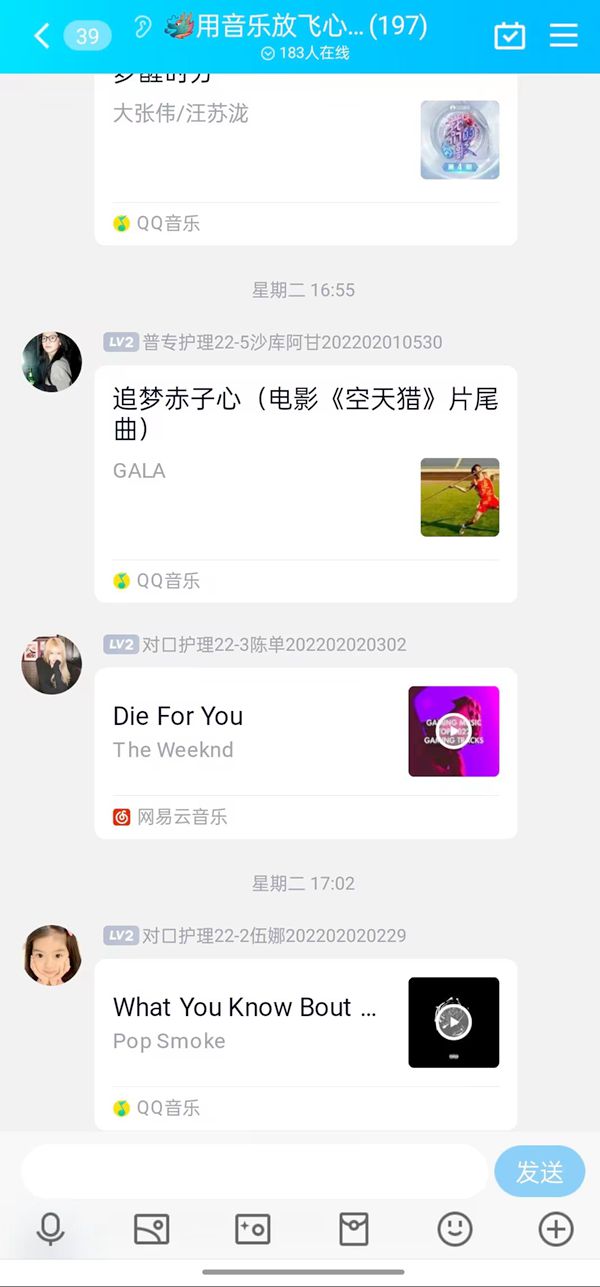View profile of 伍娜's avatar
Viewport: 600px width, 1287px height.
[x=52, y=955]
